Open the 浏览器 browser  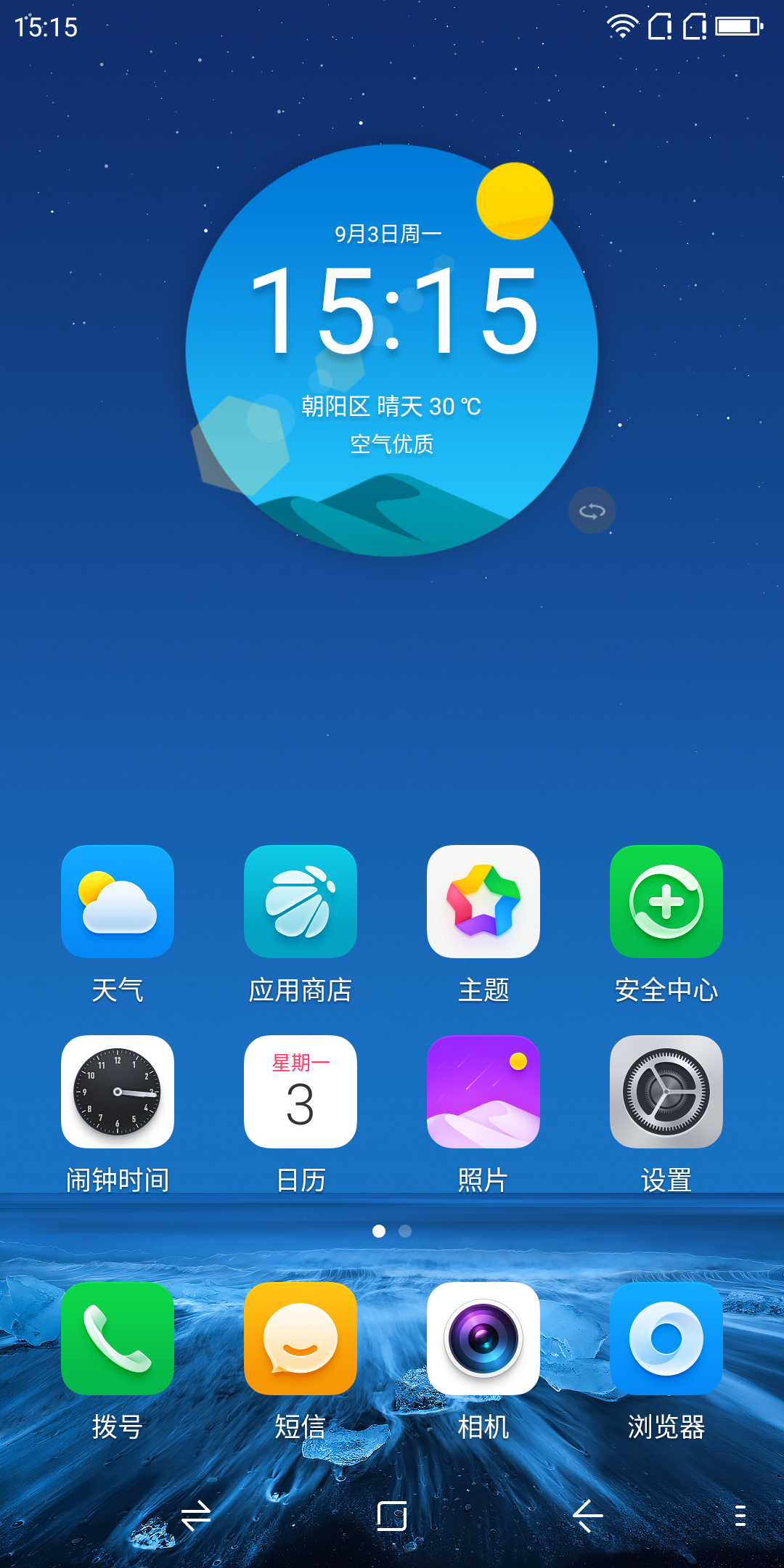tap(666, 1339)
